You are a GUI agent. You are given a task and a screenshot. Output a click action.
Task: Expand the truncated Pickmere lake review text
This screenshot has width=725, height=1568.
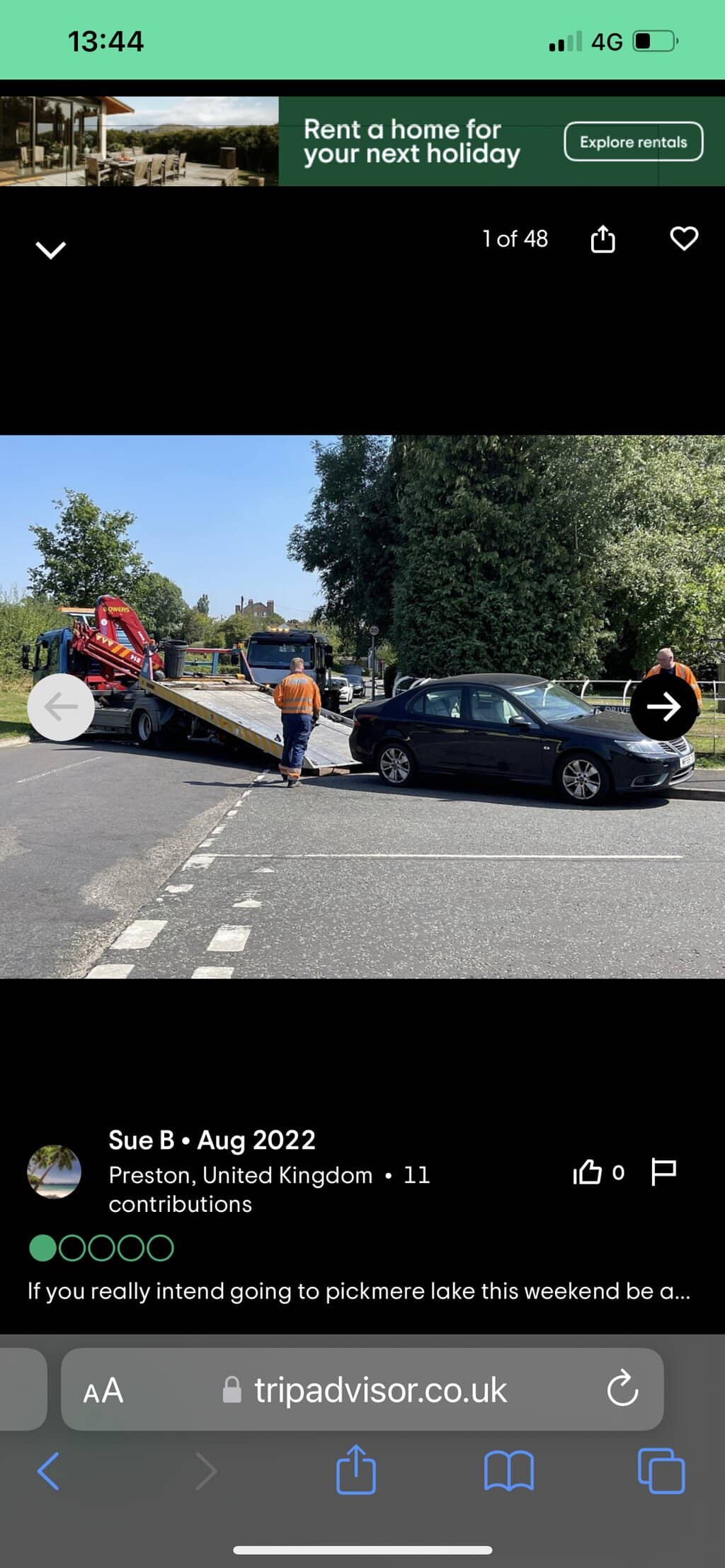click(358, 1291)
